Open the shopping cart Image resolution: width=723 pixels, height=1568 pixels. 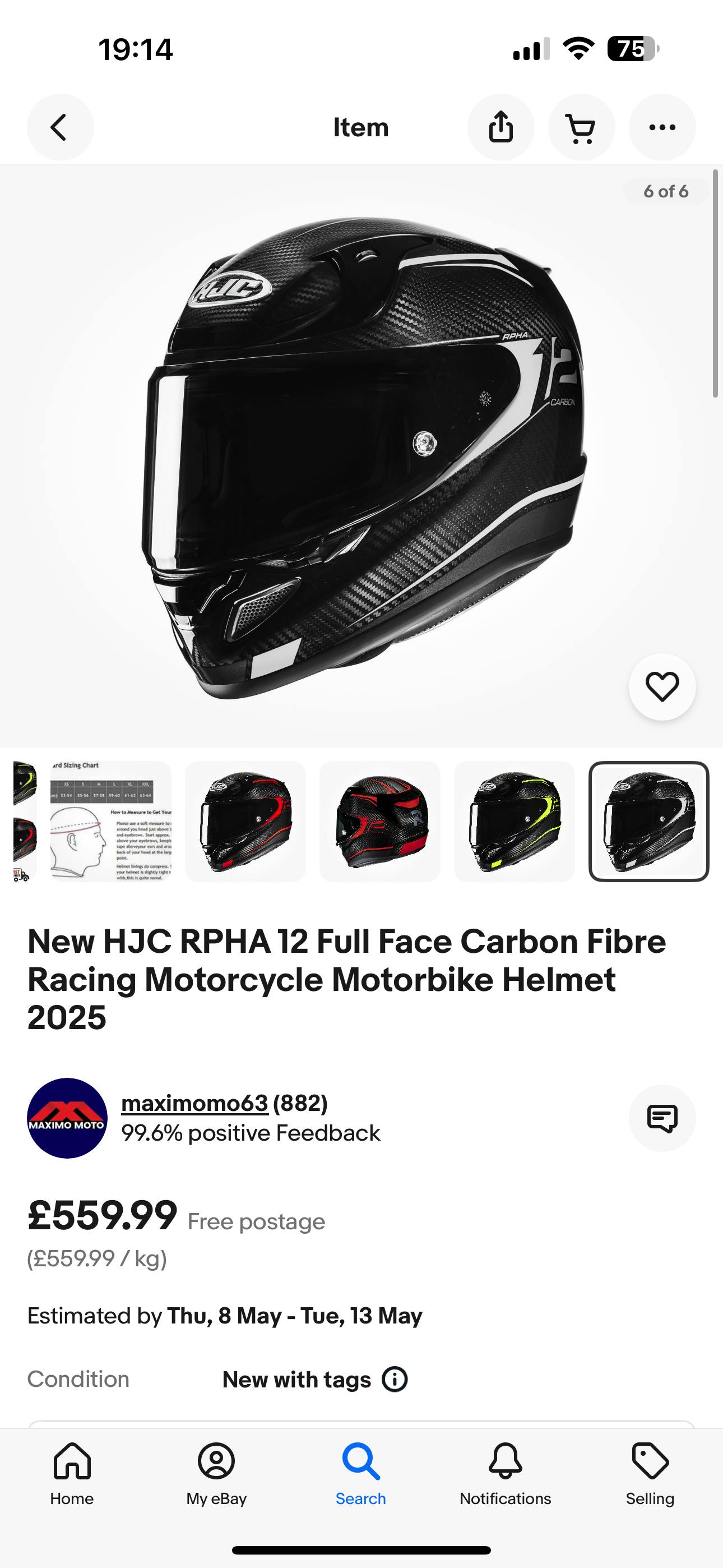(x=581, y=127)
